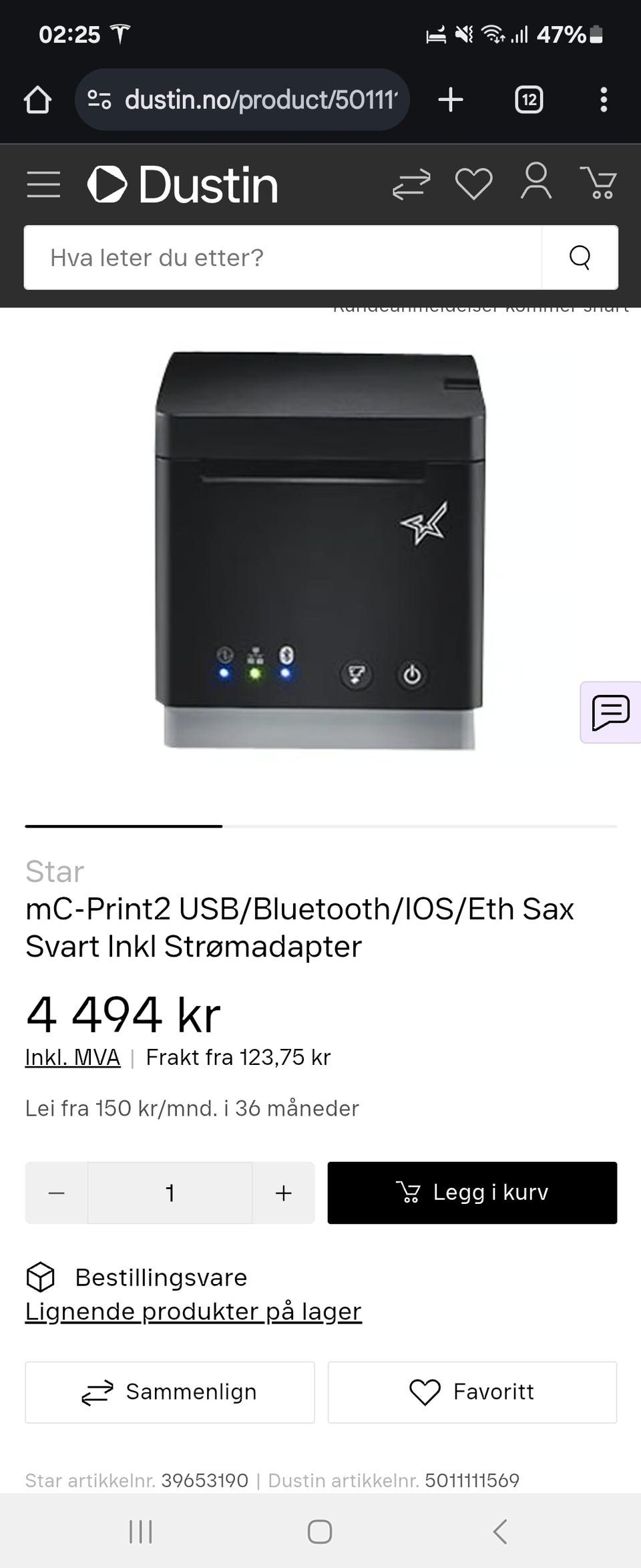Screen dimensions: 641x1568
Task: Open the 'Inkl. MVA' link
Action: (73, 1058)
